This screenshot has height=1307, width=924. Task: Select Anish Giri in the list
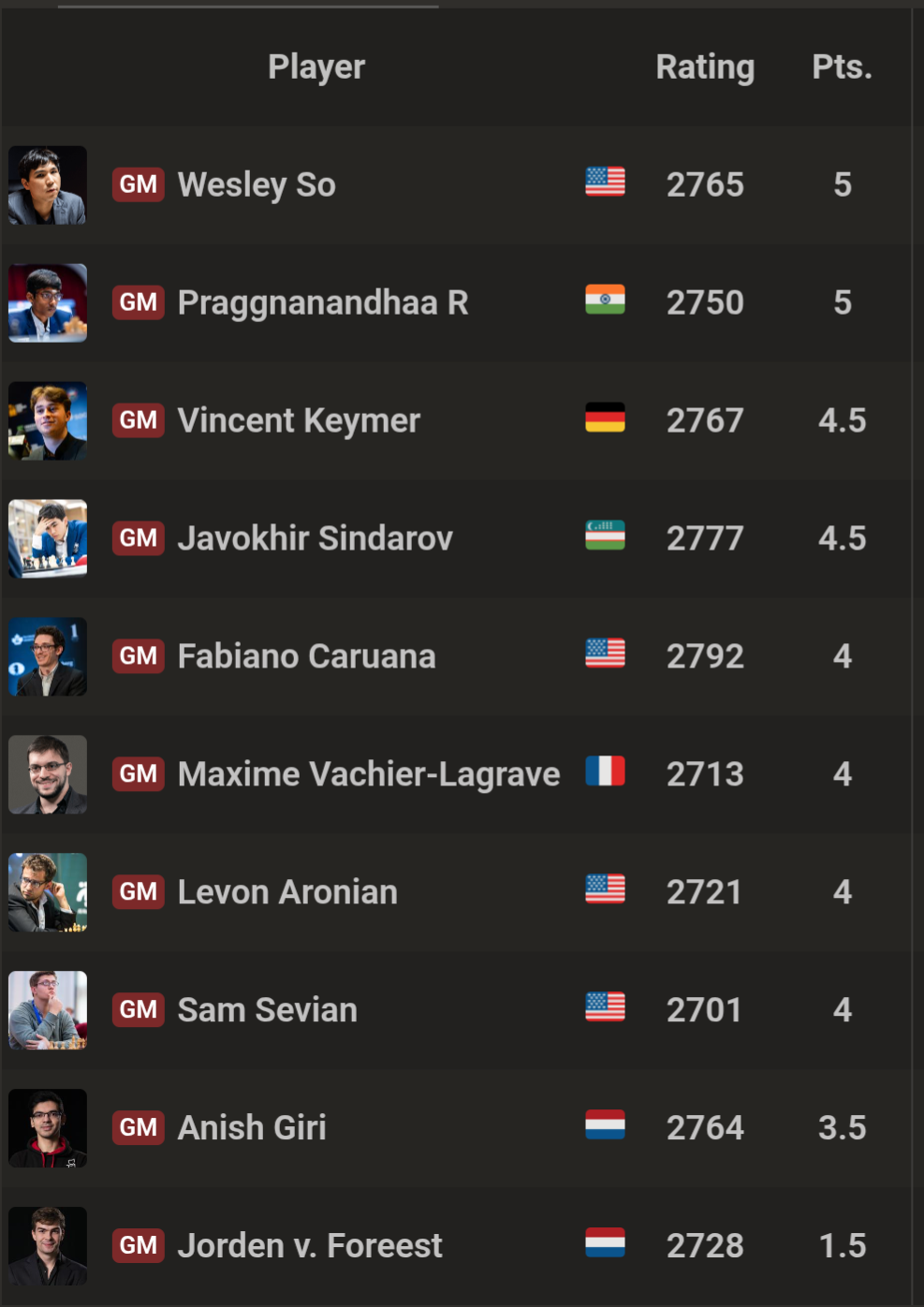tap(456, 1128)
